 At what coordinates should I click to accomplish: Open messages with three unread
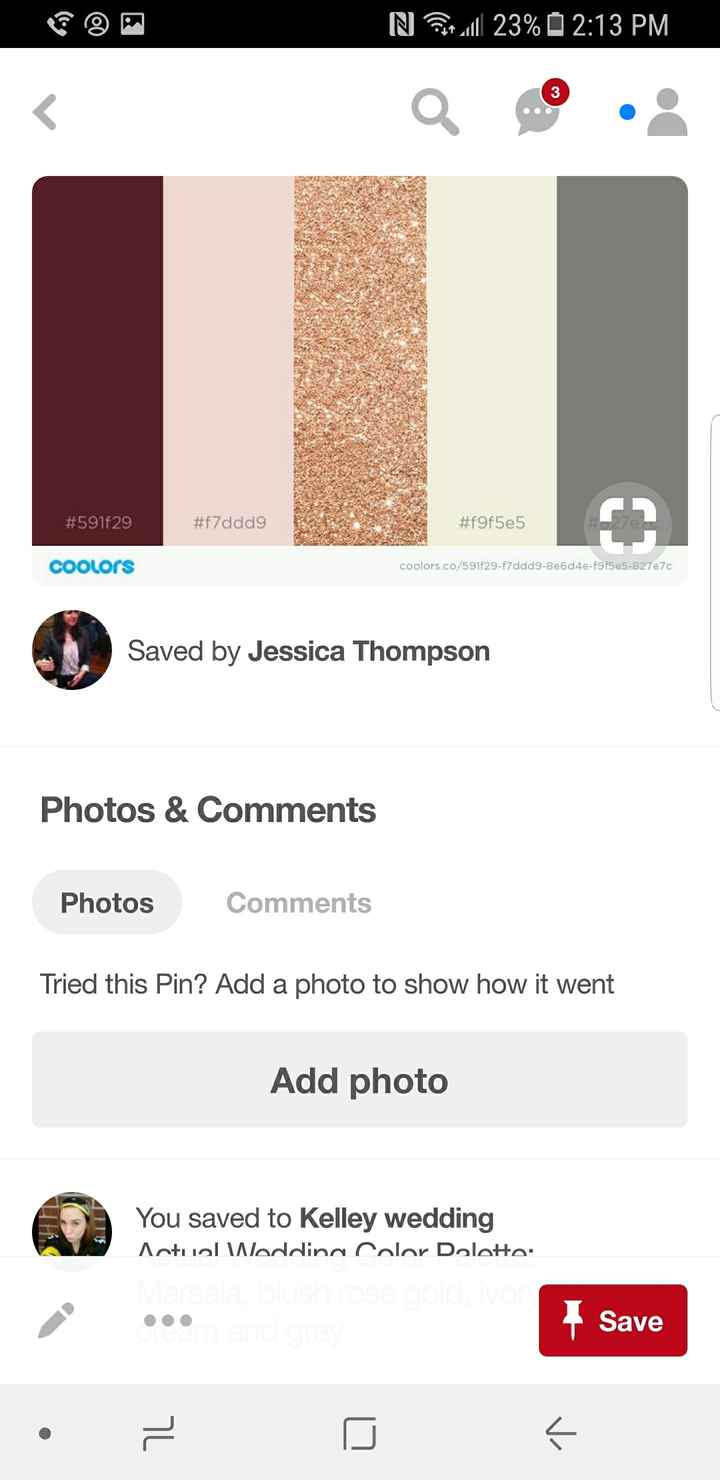[x=538, y=110]
